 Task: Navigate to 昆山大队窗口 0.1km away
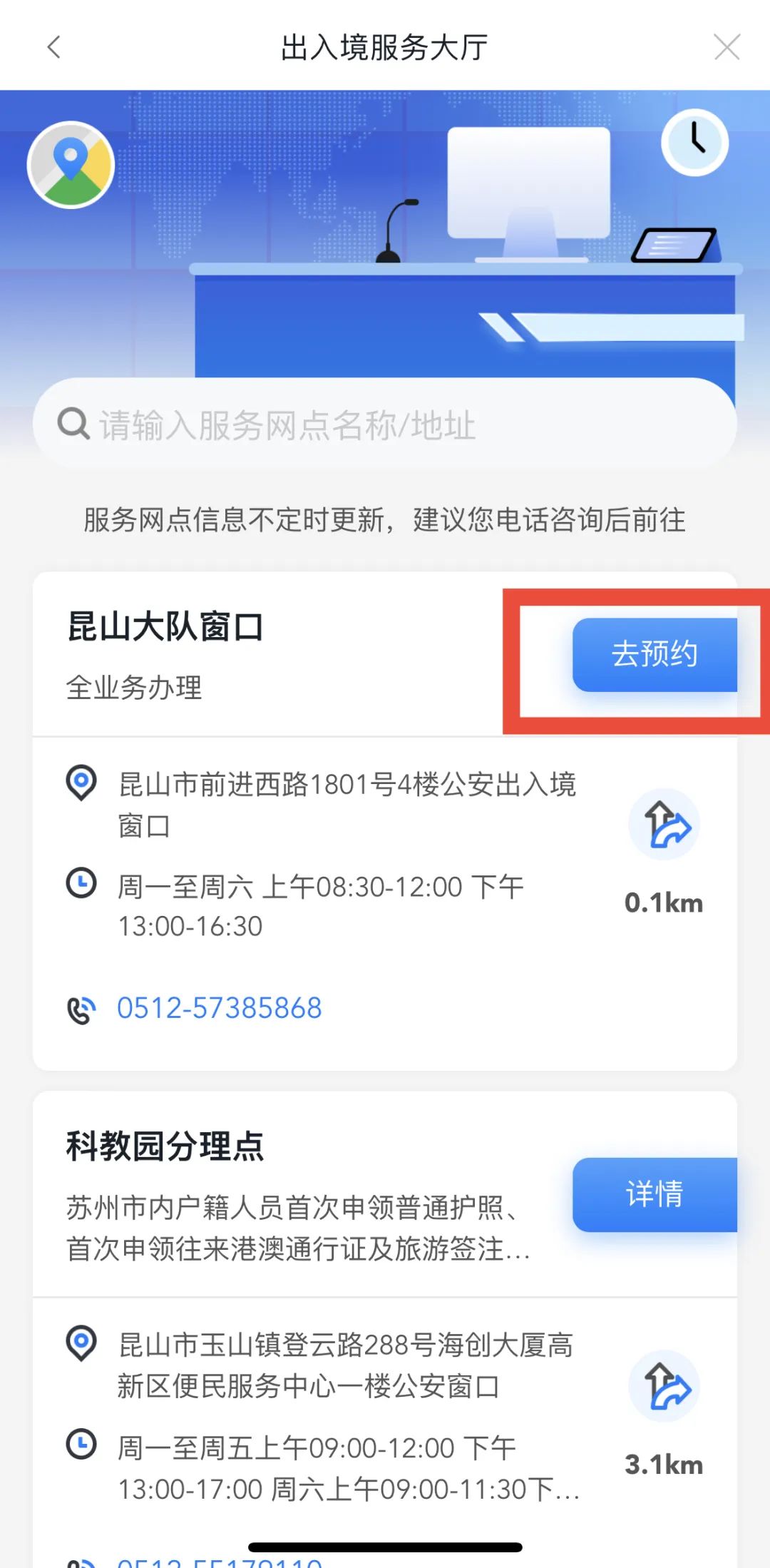tap(664, 825)
